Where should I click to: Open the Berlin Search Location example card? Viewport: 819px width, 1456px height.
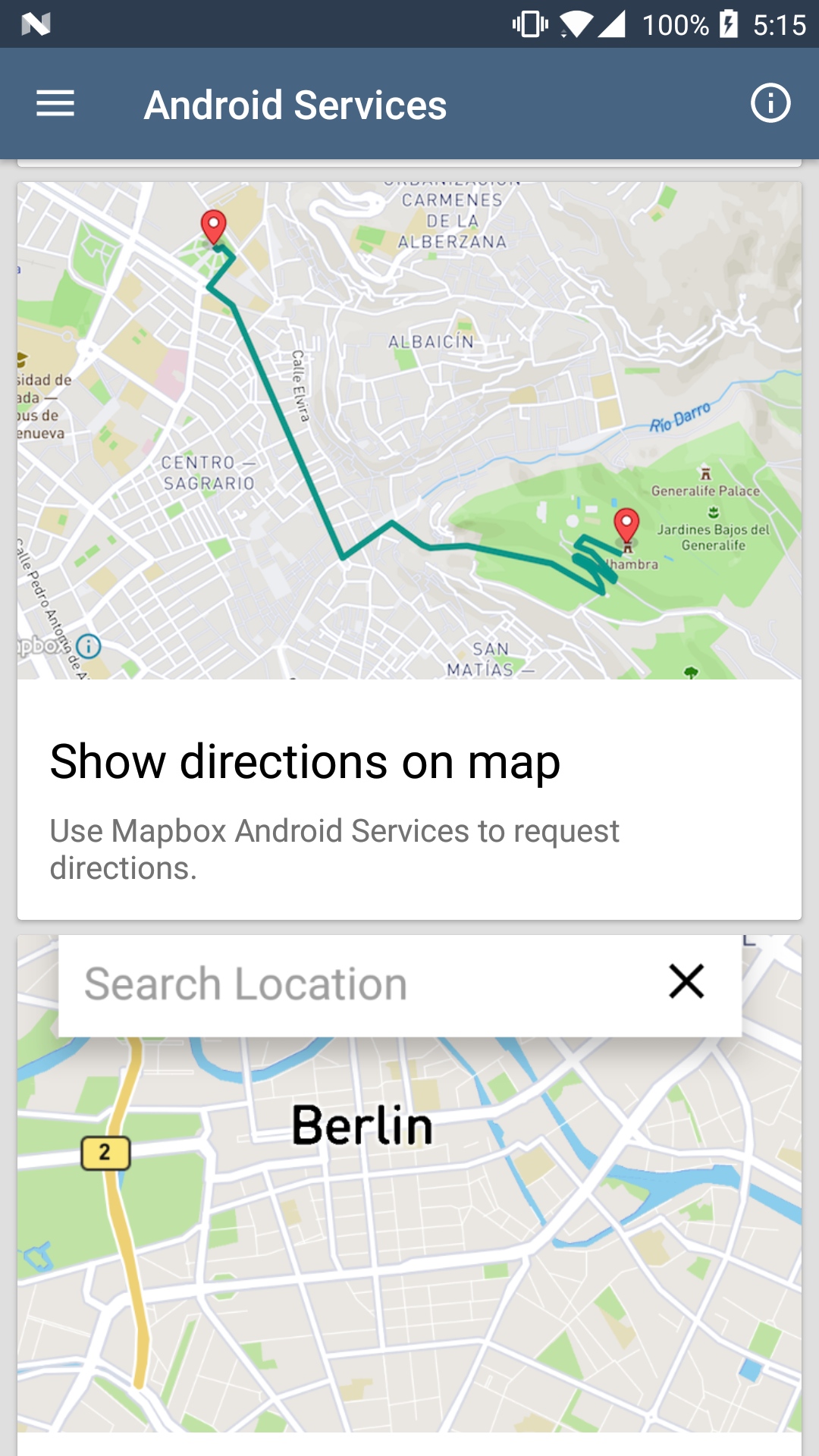pyautogui.click(x=409, y=1195)
